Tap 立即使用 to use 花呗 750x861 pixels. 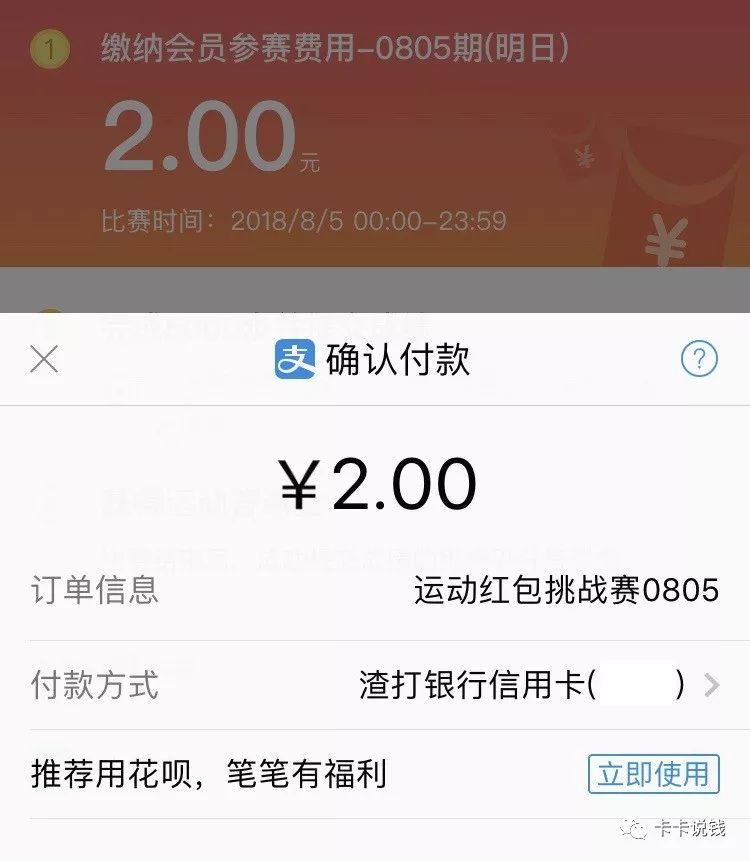653,774
